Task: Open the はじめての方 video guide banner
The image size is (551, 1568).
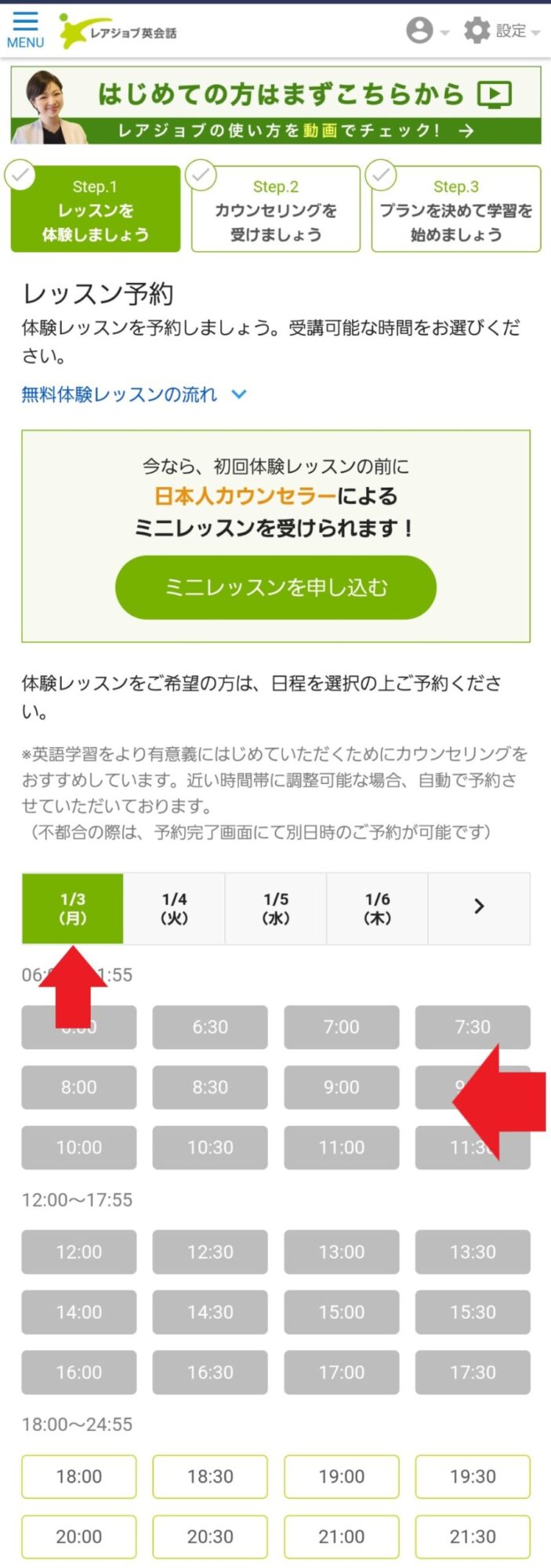Action: [x=276, y=106]
